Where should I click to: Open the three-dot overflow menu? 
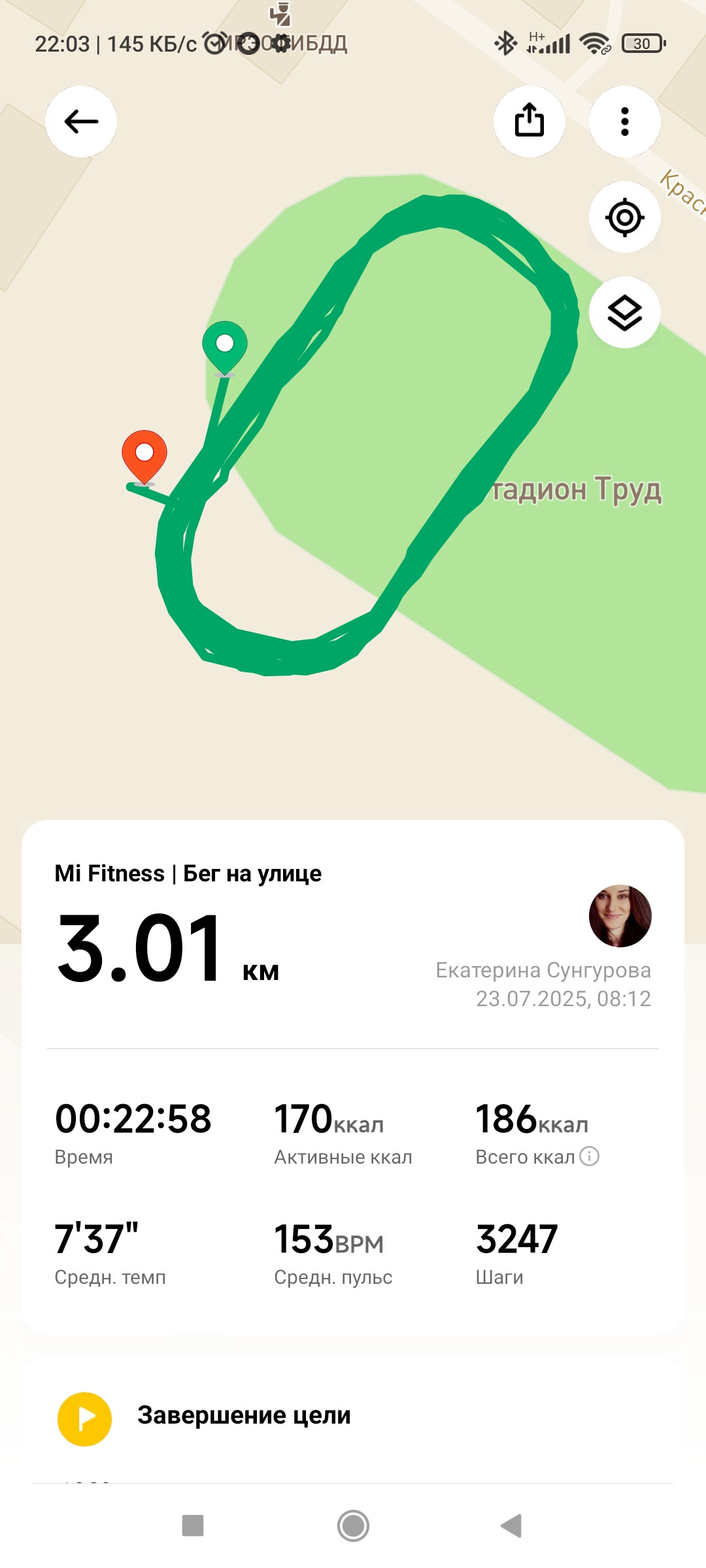[624, 122]
